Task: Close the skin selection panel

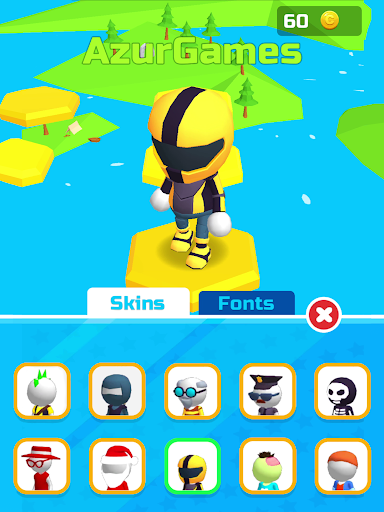Action: tap(324, 315)
